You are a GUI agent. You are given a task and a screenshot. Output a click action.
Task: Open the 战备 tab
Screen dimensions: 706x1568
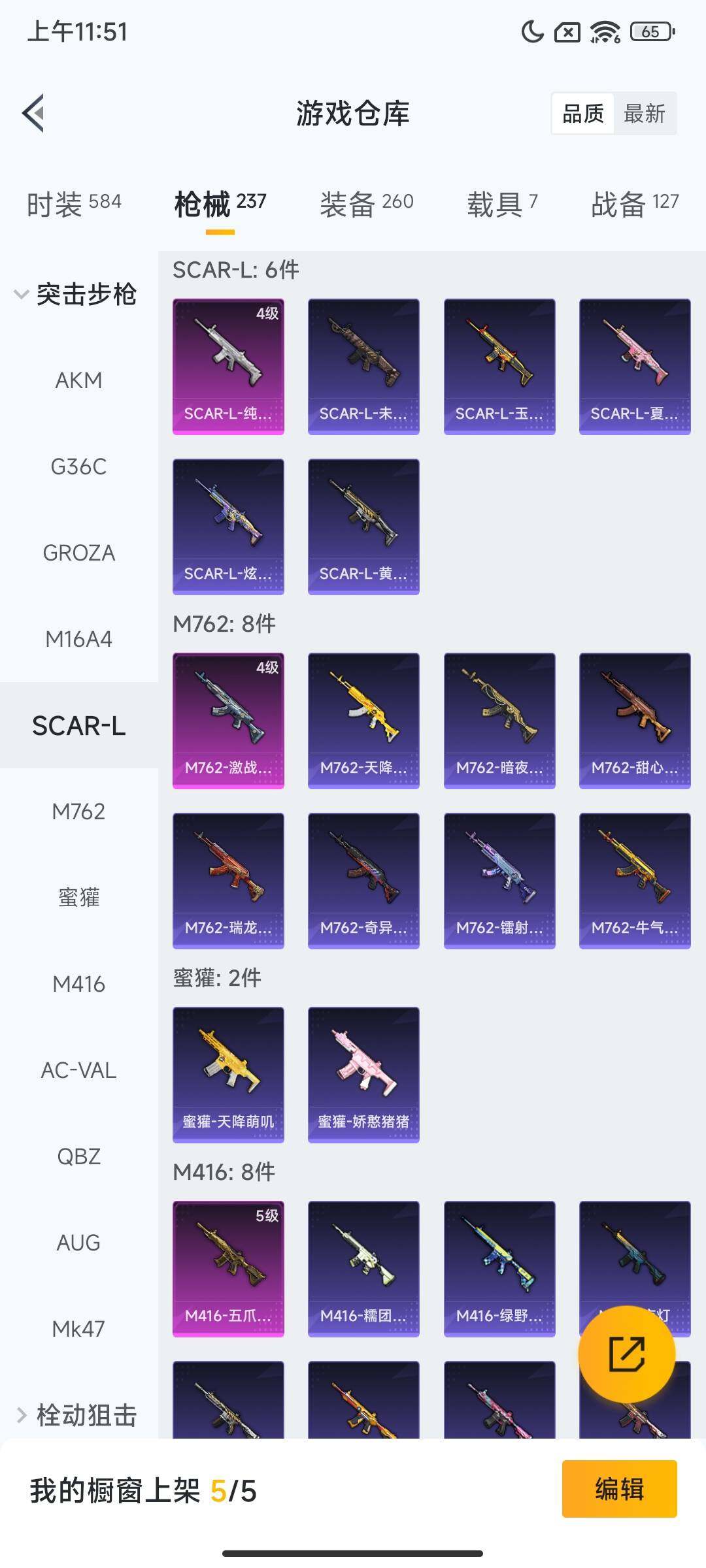[x=635, y=203]
